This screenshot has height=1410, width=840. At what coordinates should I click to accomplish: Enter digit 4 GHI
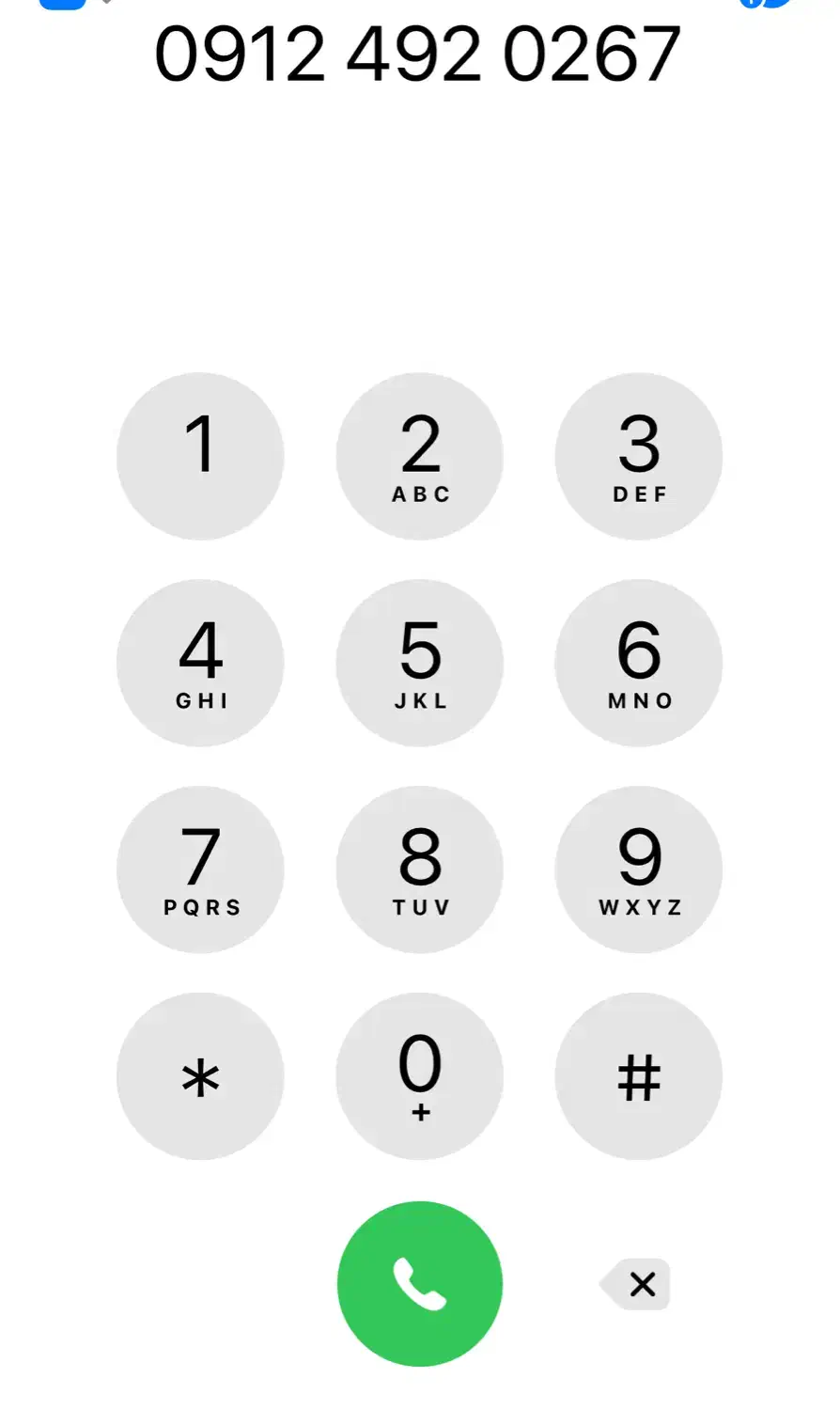[x=200, y=664]
